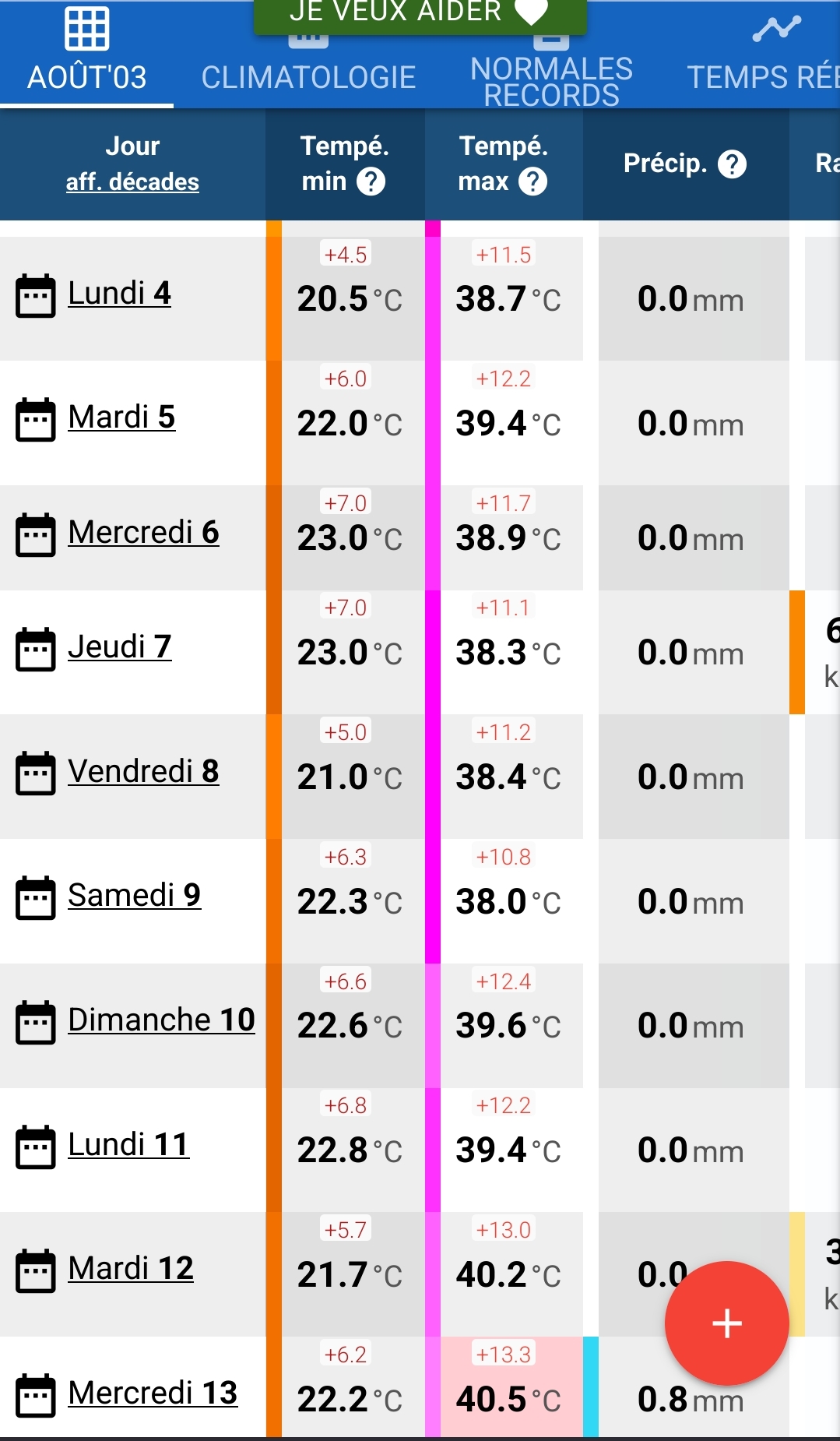Tap the Je veux aider button
Screen dimensions: 840x1441
click(x=419, y=13)
